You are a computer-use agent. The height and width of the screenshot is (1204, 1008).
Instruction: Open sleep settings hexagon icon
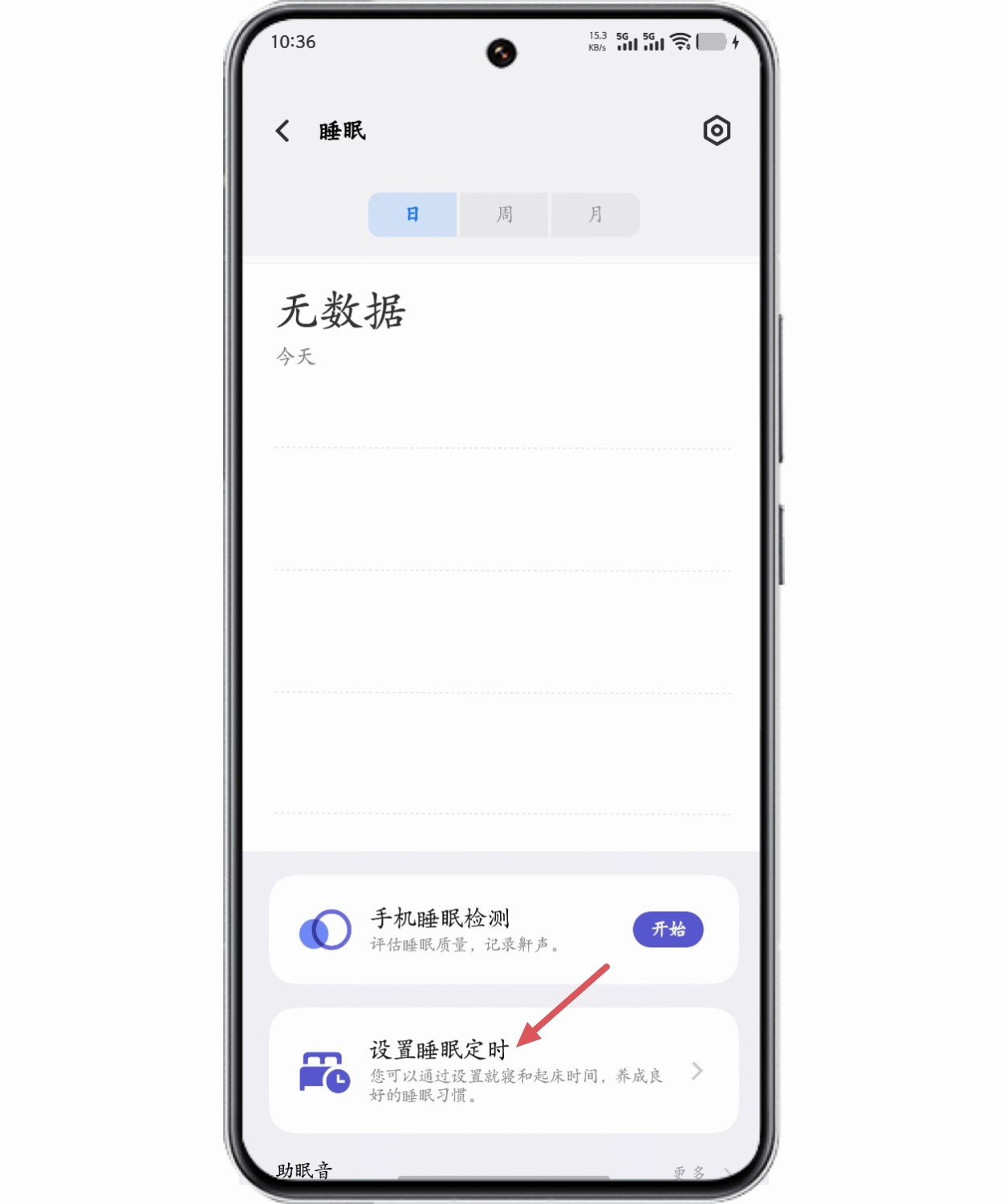tap(716, 130)
